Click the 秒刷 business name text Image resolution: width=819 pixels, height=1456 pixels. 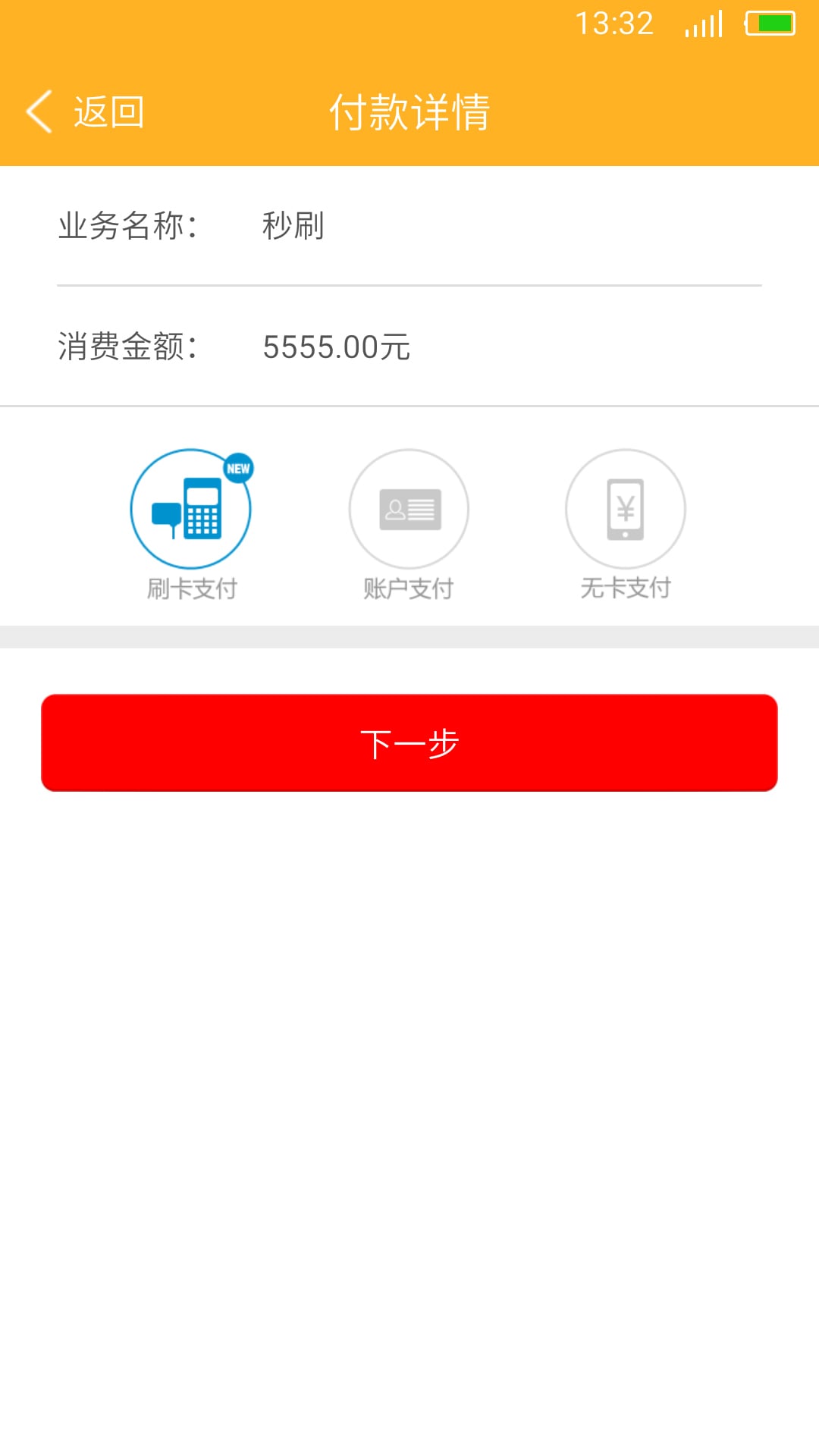(x=292, y=226)
